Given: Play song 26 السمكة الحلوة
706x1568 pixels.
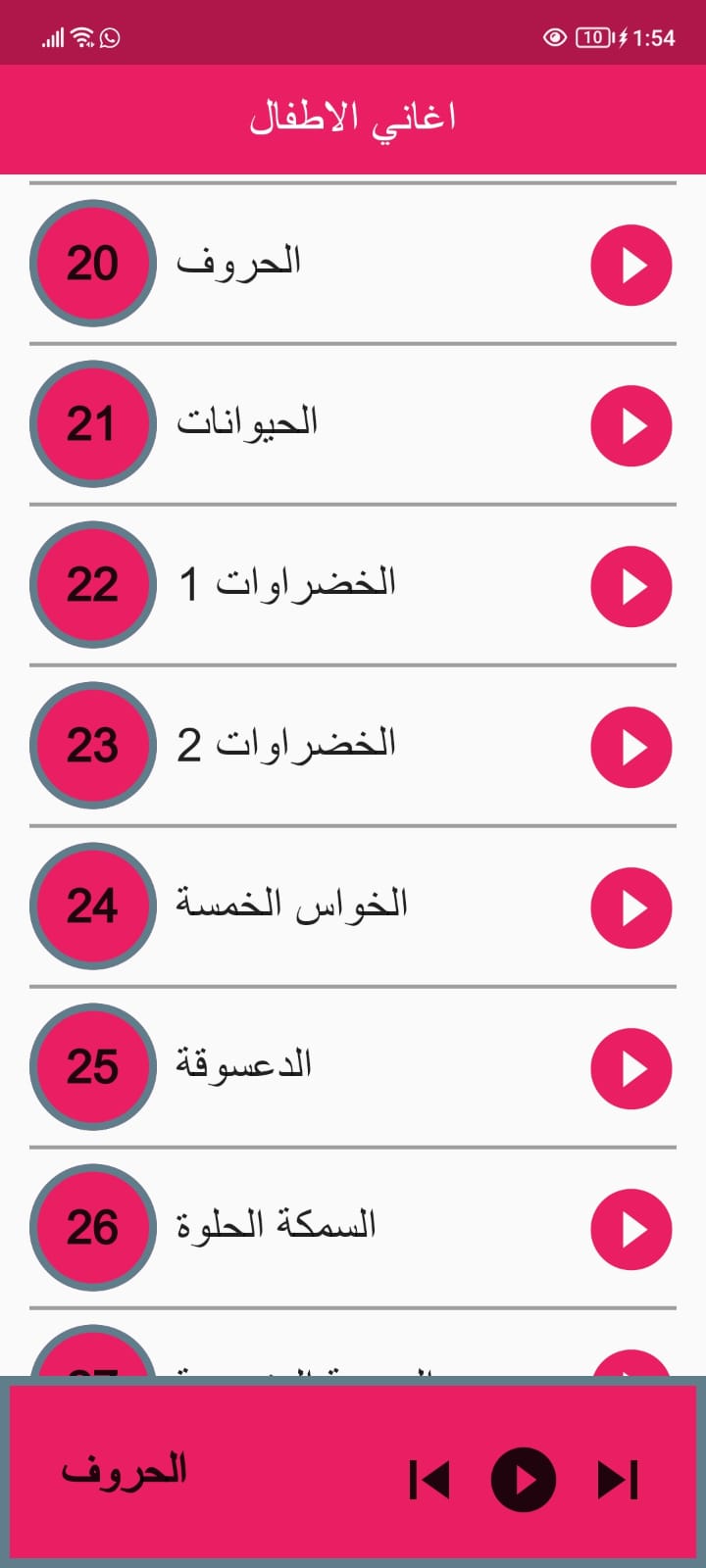Looking at the screenshot, I should [x=631, y=1229].
